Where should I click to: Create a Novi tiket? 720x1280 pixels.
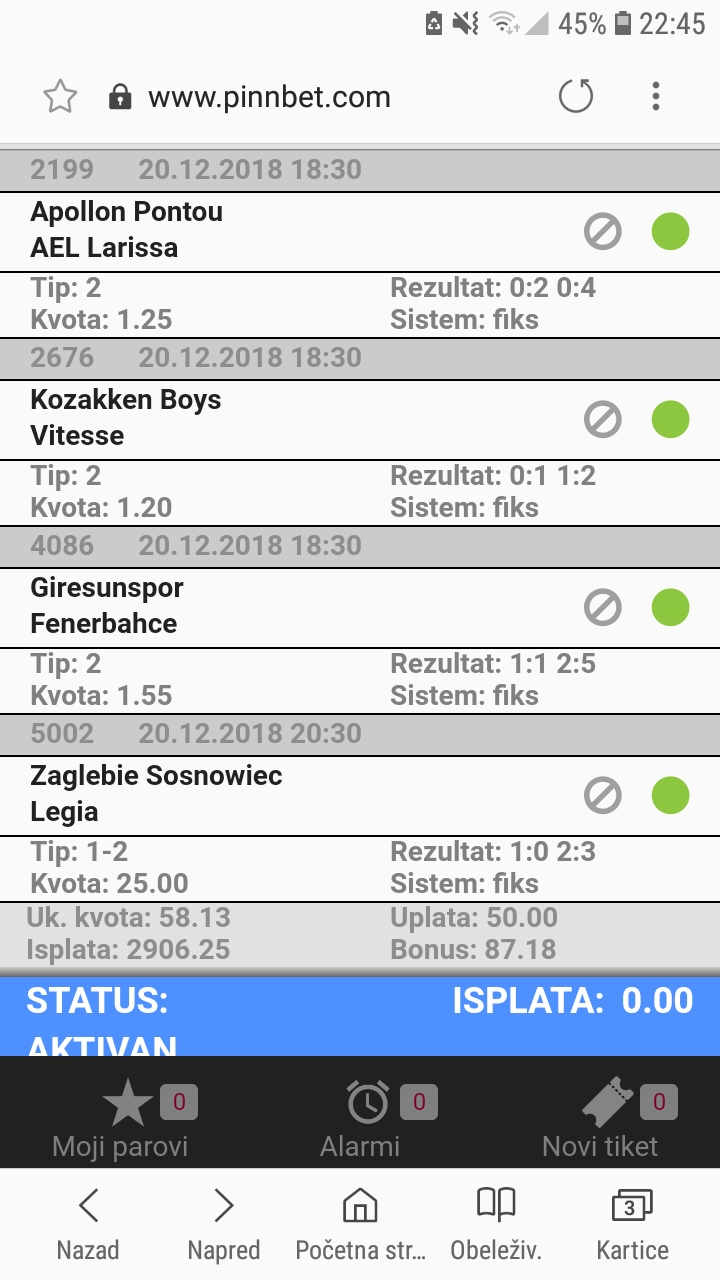click(600, 1122)
